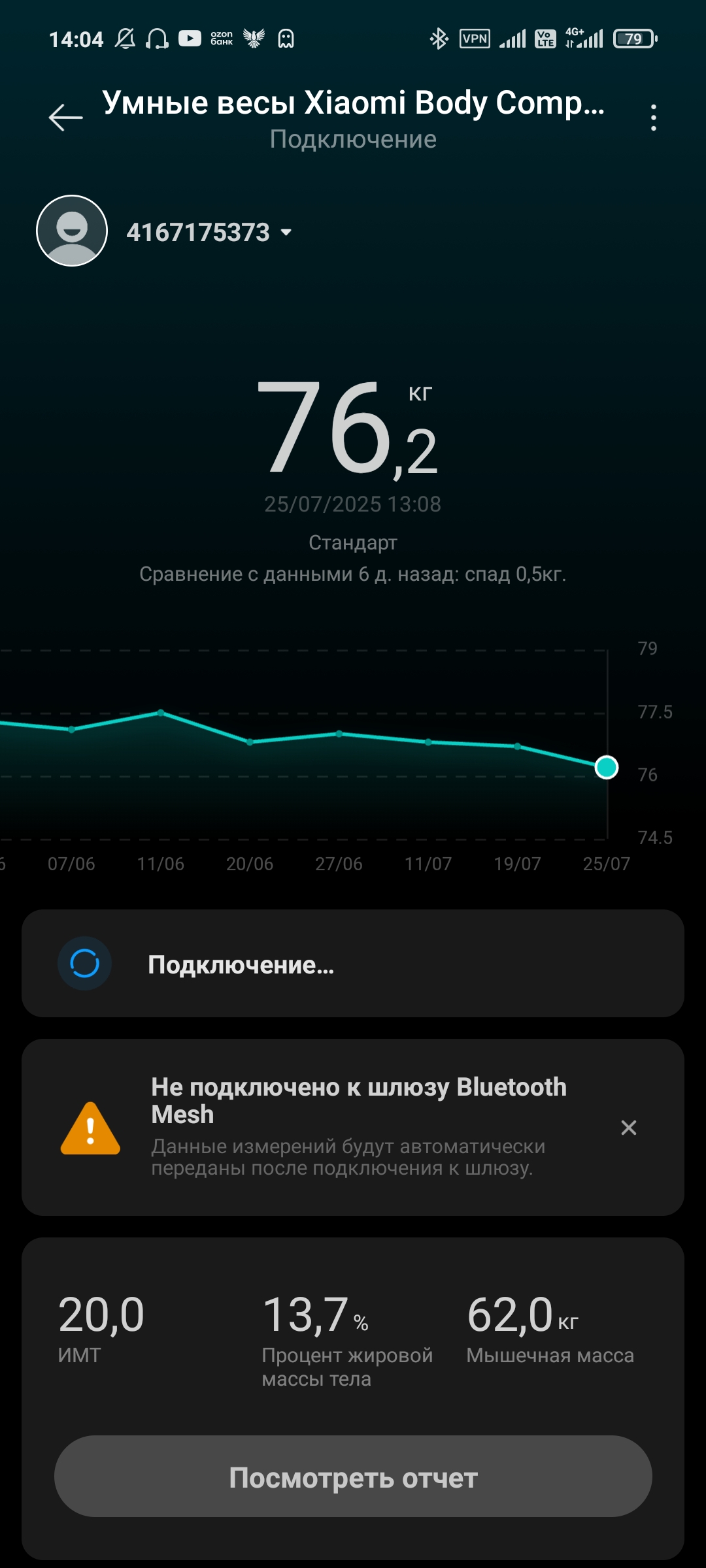Image resolution: width=706 pixels, height=1568 pixels.
Task: Open the three-dot overflow menu
Action: click(653, 118)
